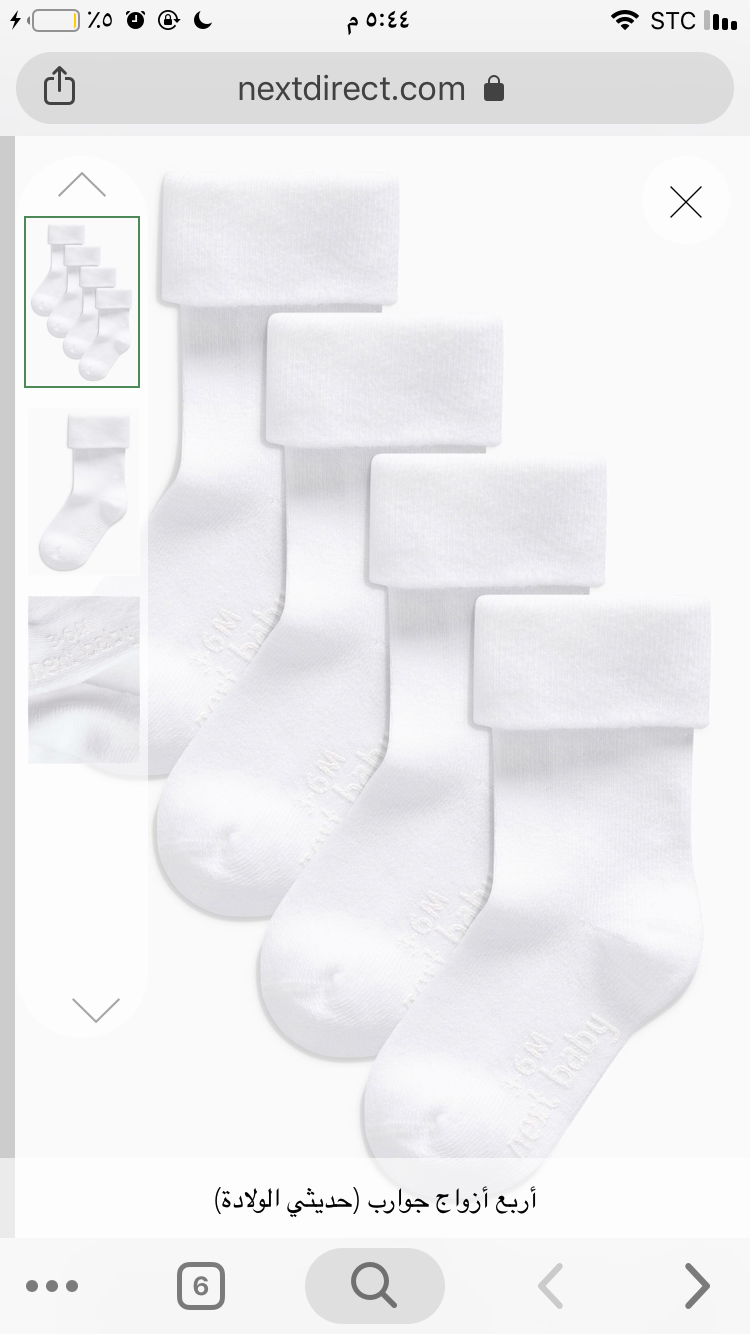This screenshot has height=1334, width=750.
Task: Select the close-up sole texture thumbnail
Action: [84, 680]
